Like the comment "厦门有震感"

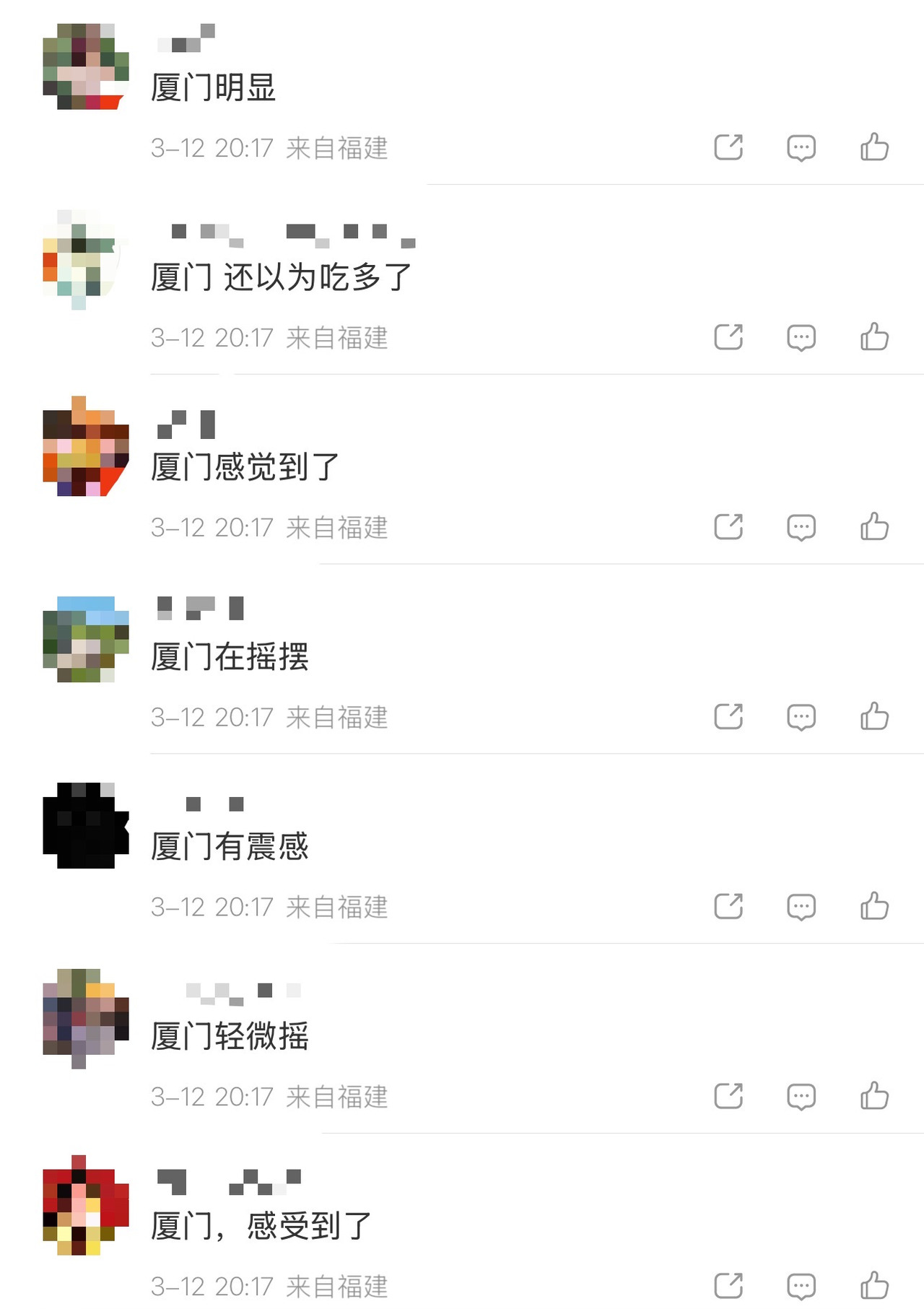(x=874, y=907)
